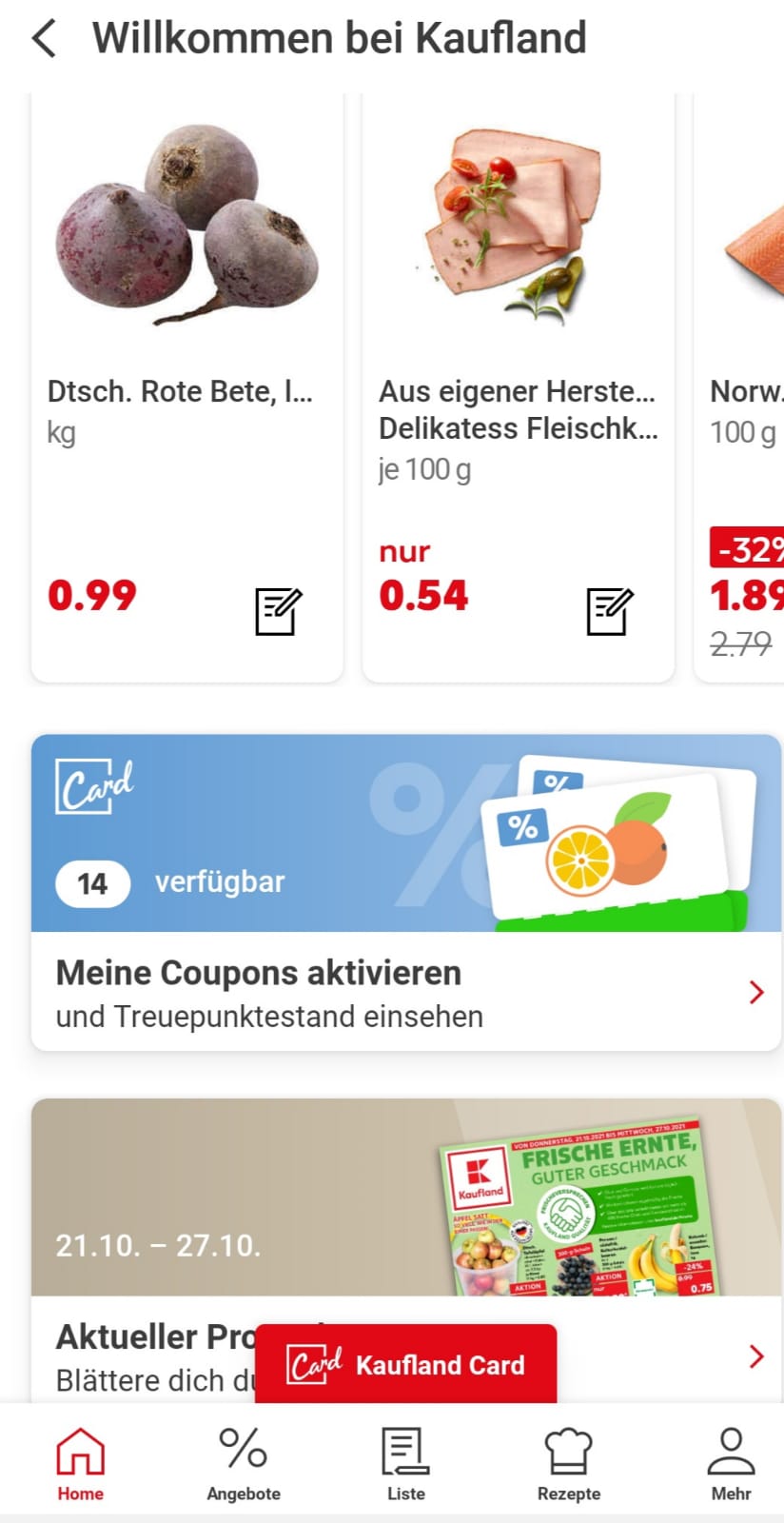The height and width of the screenshot is (1523, 784).
Task: Show the Kaufland Card
Action: click(x=406, y=1364)
